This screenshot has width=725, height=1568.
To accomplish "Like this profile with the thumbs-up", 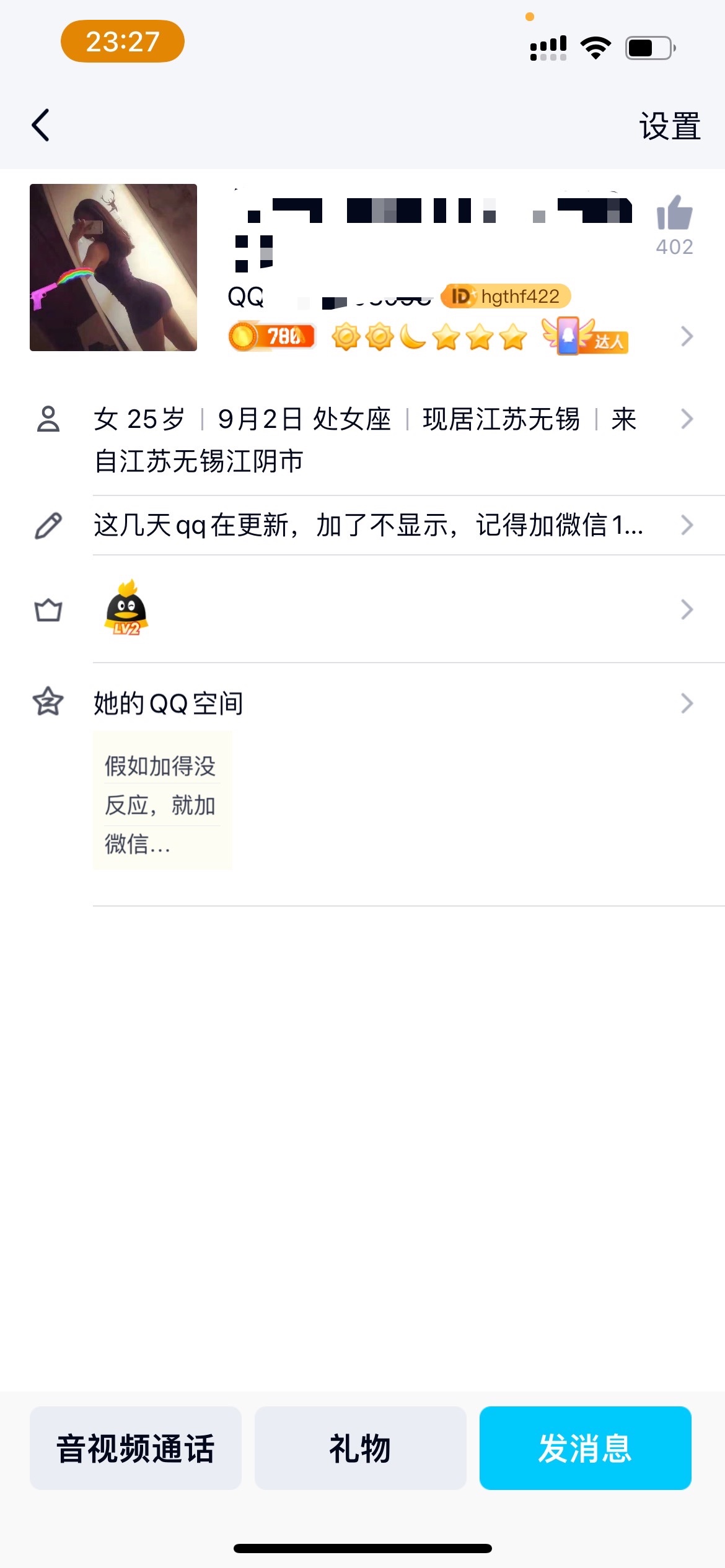I will point(674,214).
